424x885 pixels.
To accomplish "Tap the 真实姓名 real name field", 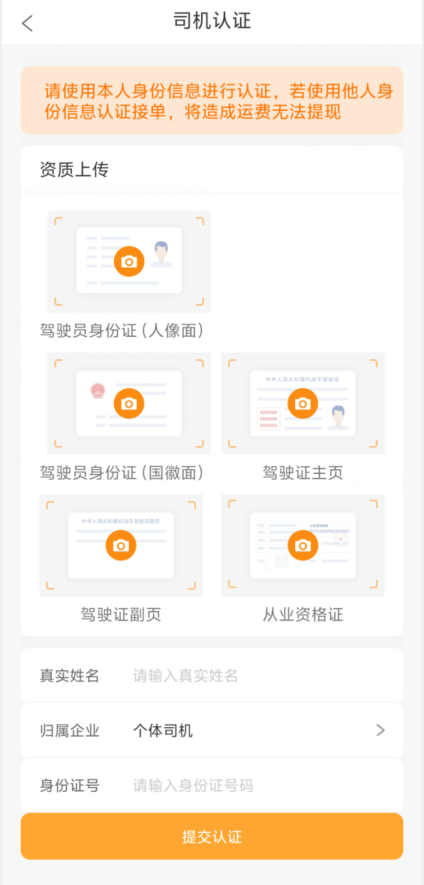I will click(x=212, y=675).
